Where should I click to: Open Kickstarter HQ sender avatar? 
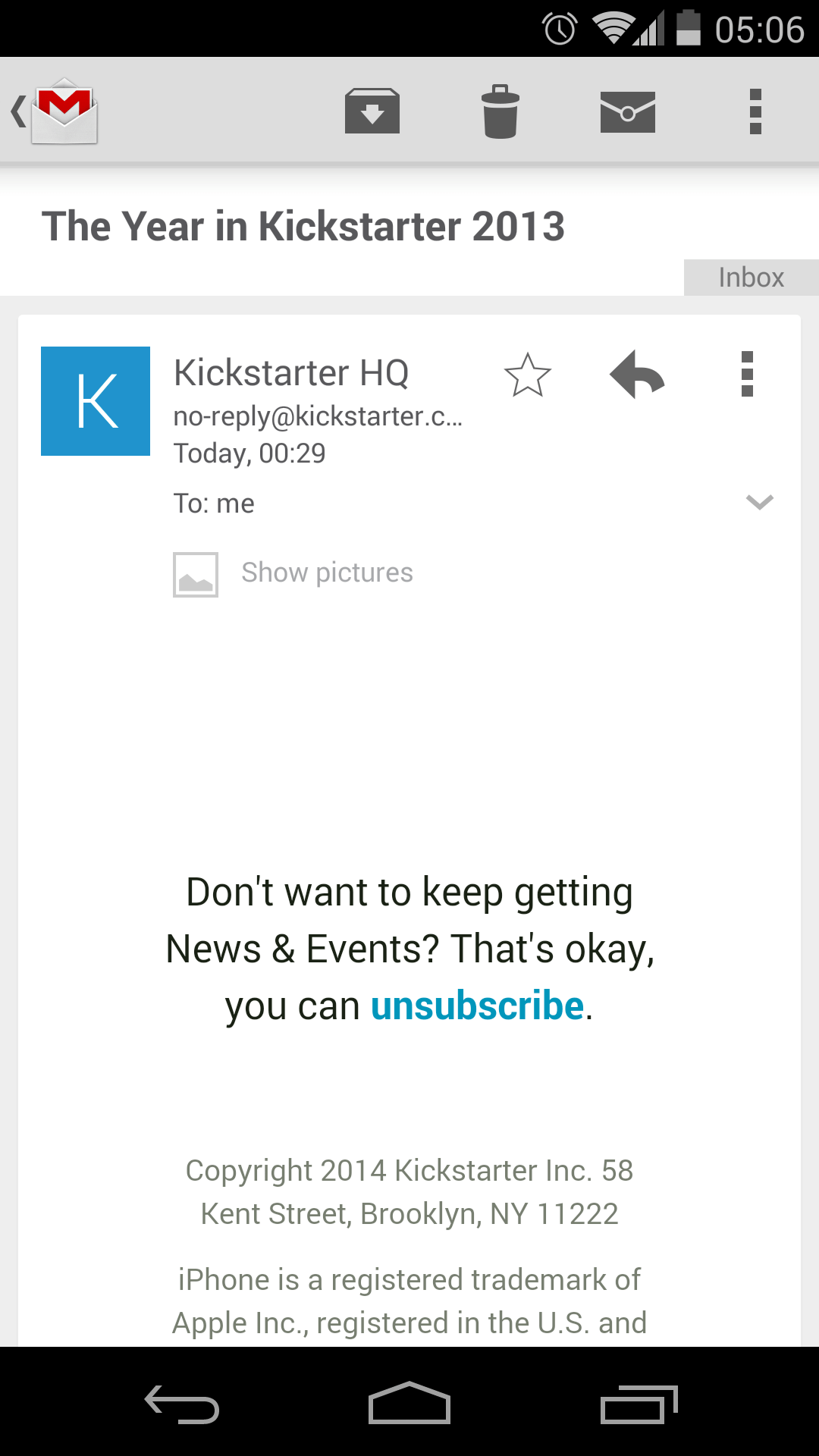point(96,401)
